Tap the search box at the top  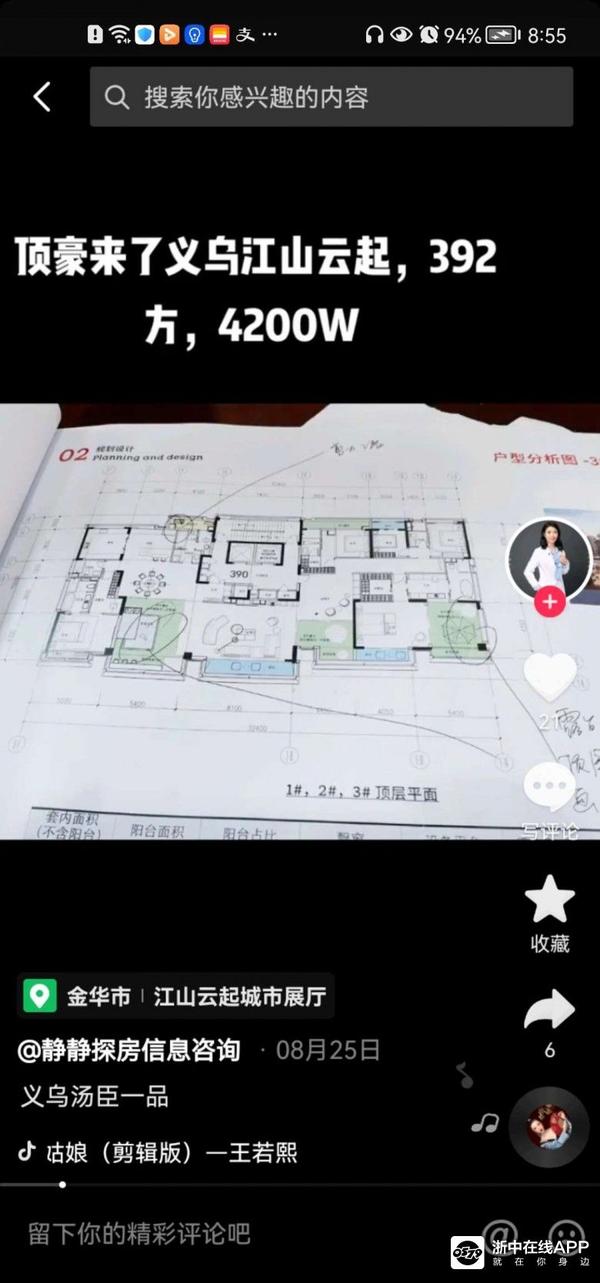point(331,97)
